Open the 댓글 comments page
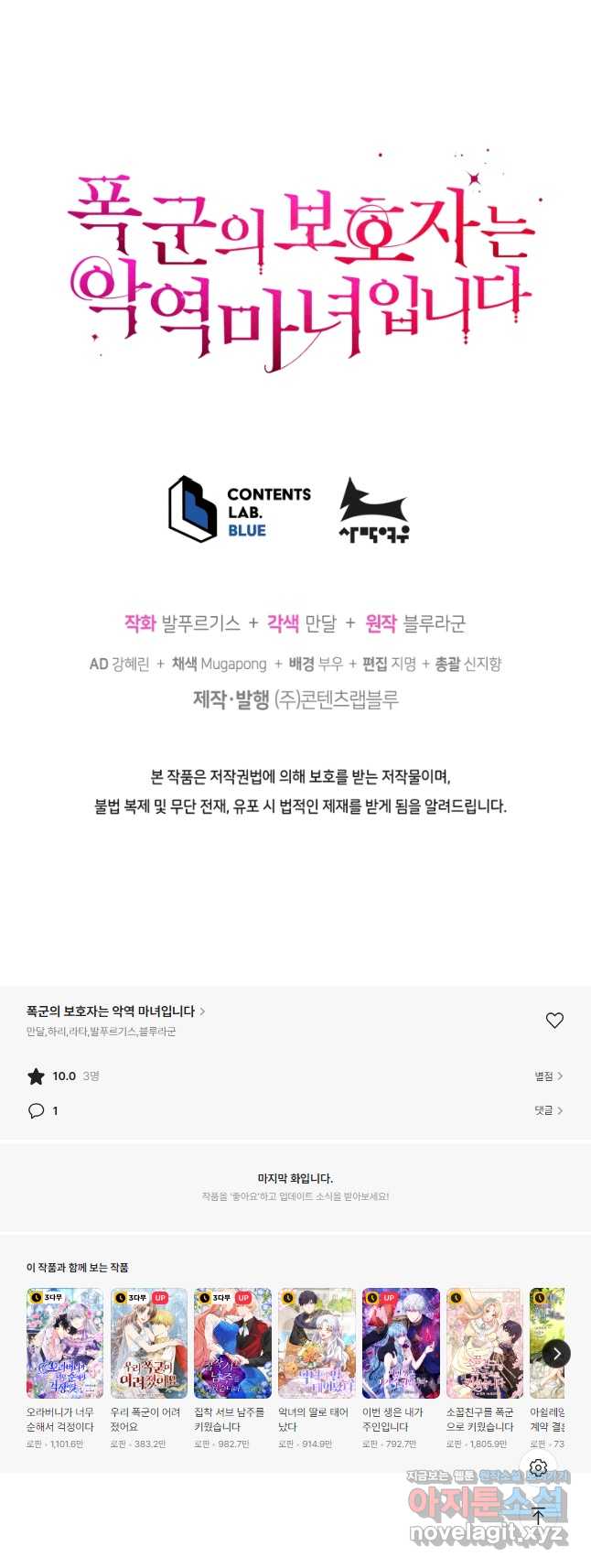Screen dimensions: 591x1568 [x=548, y=1110]
